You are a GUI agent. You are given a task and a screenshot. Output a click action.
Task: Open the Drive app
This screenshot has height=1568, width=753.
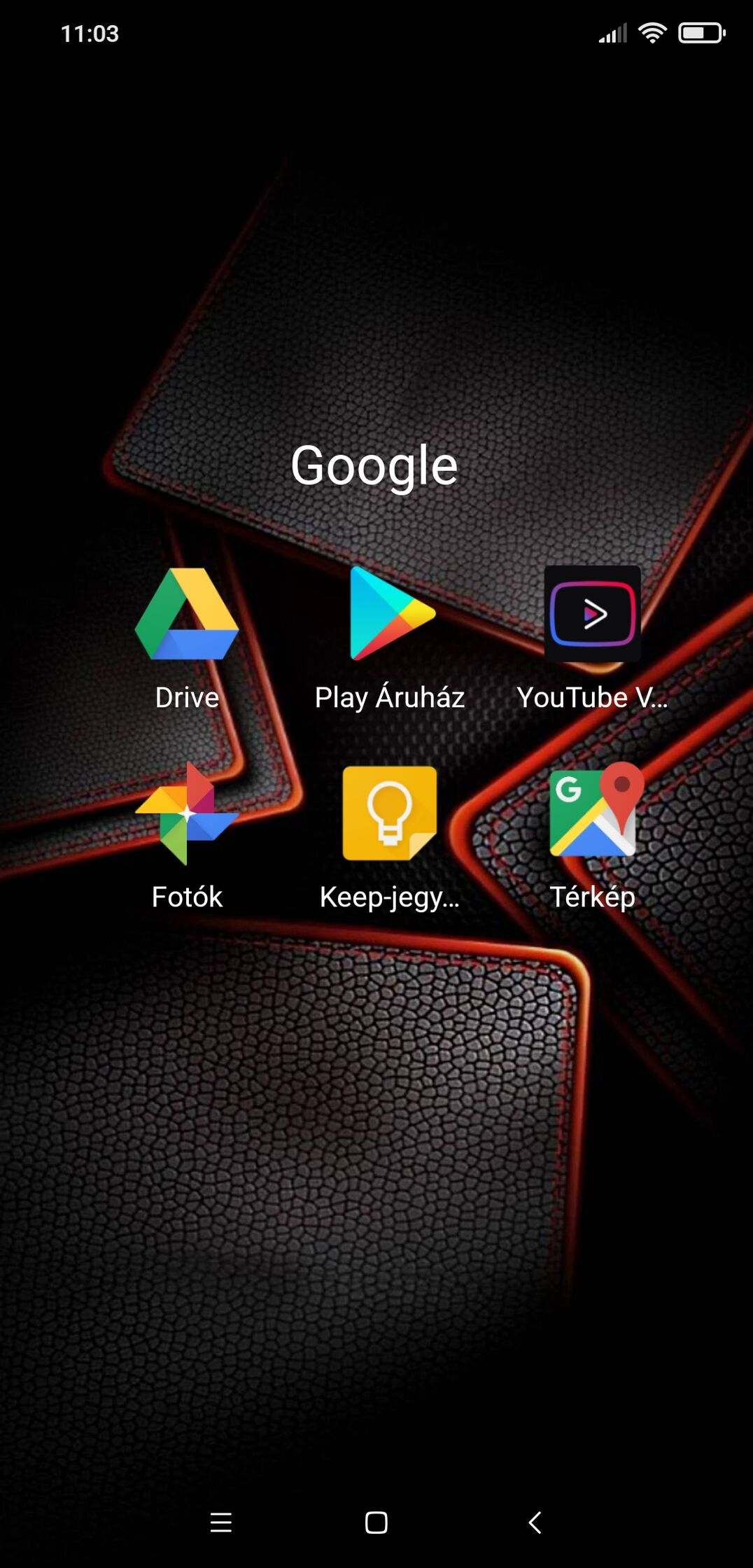187,615
